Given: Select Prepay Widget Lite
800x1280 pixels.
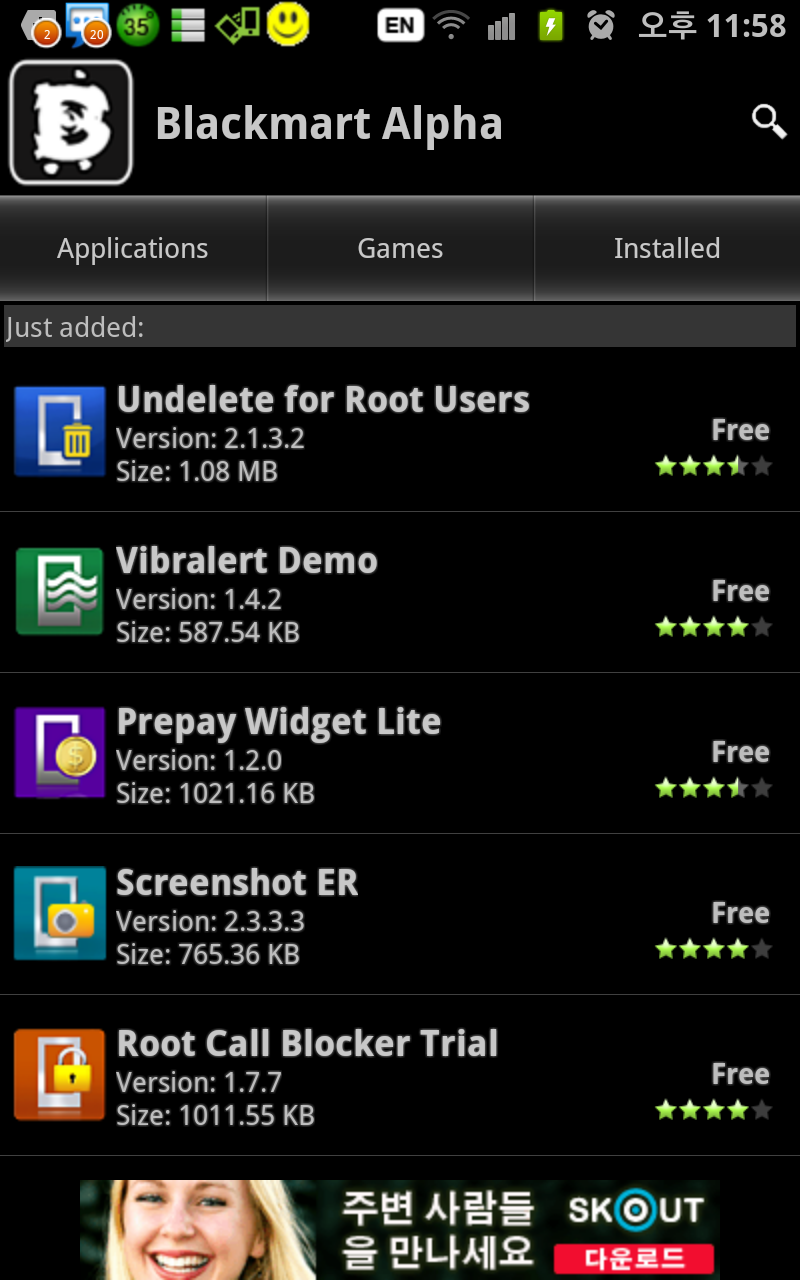Looking at the screenshot, I should pos(400,754).
